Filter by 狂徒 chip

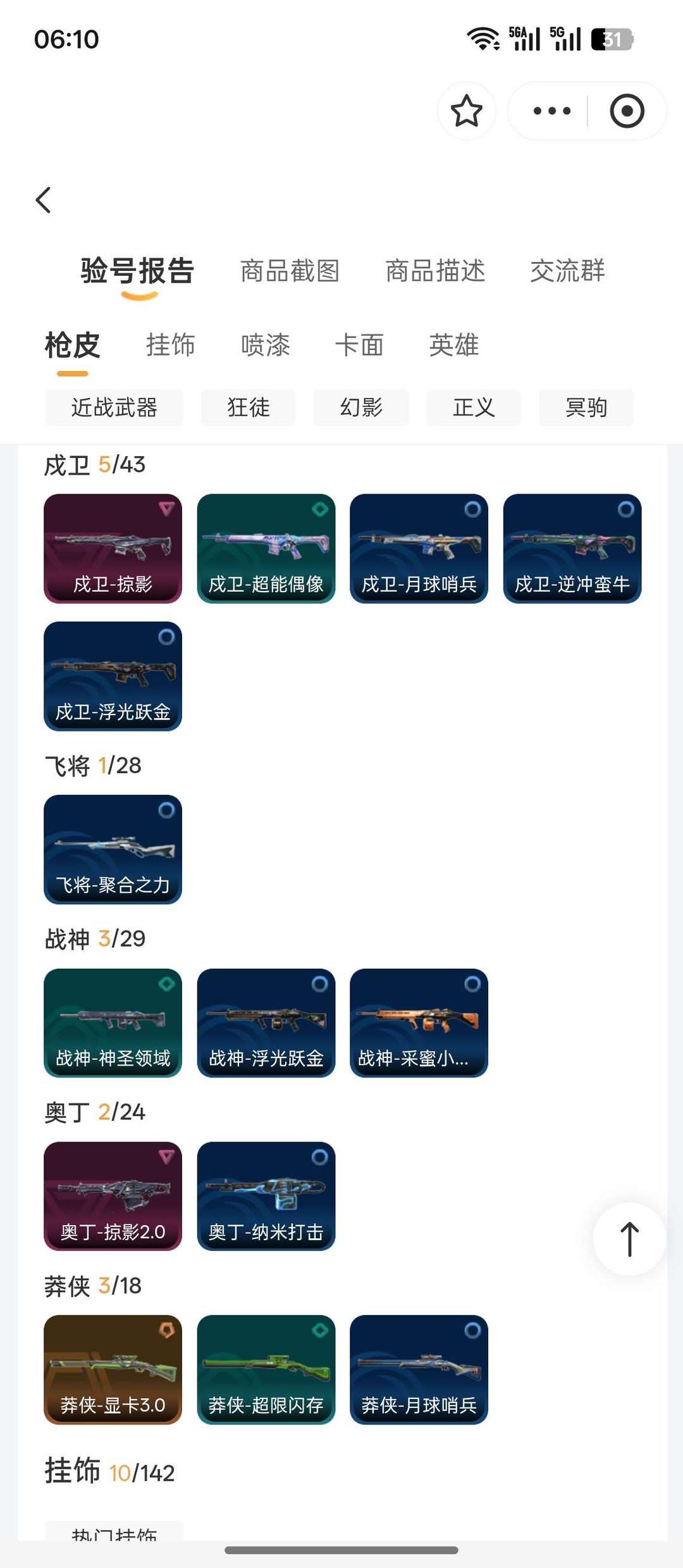pyautogui.click(x=248, y=408)
